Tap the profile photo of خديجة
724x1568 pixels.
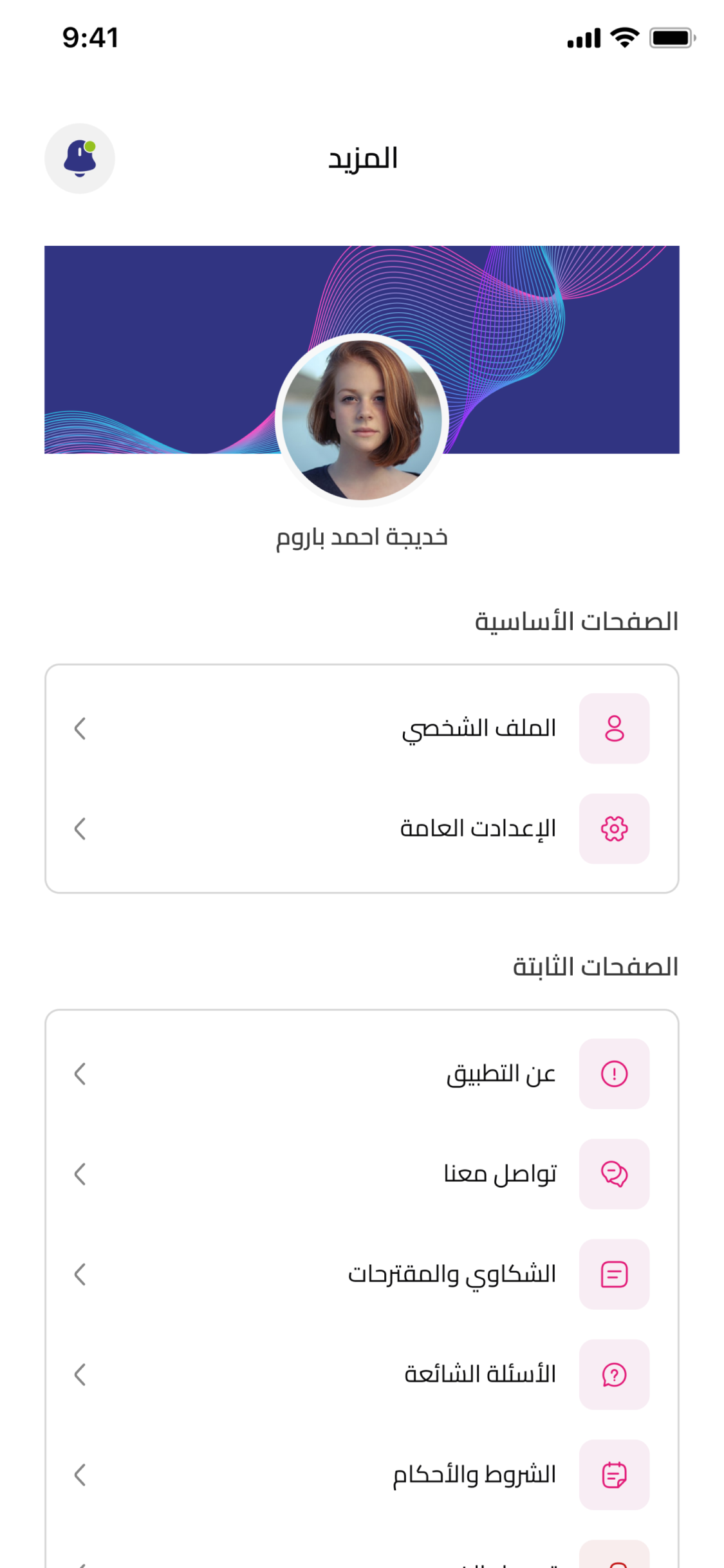pos(362,419)
